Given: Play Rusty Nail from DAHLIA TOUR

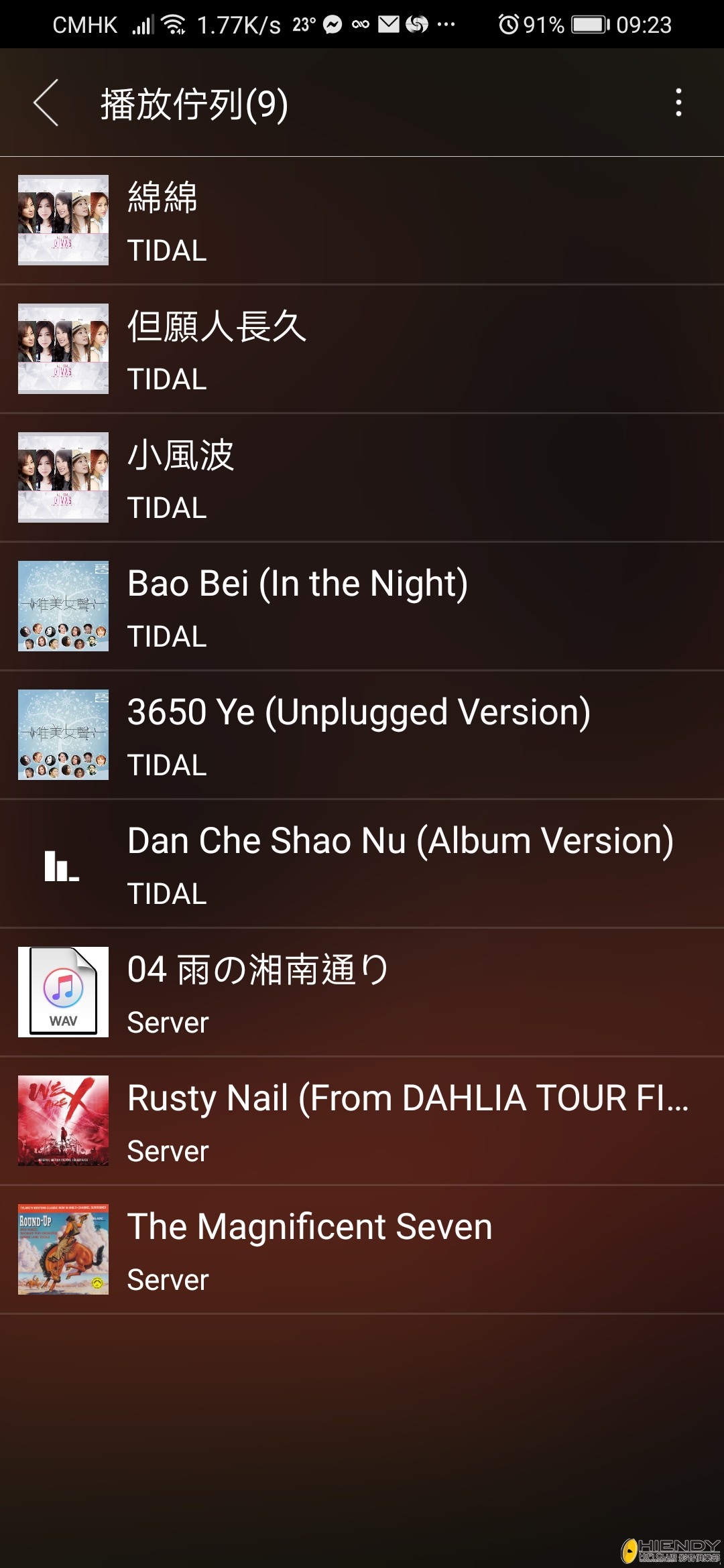Looking at the screenshot, I should tap(362, 1120).
